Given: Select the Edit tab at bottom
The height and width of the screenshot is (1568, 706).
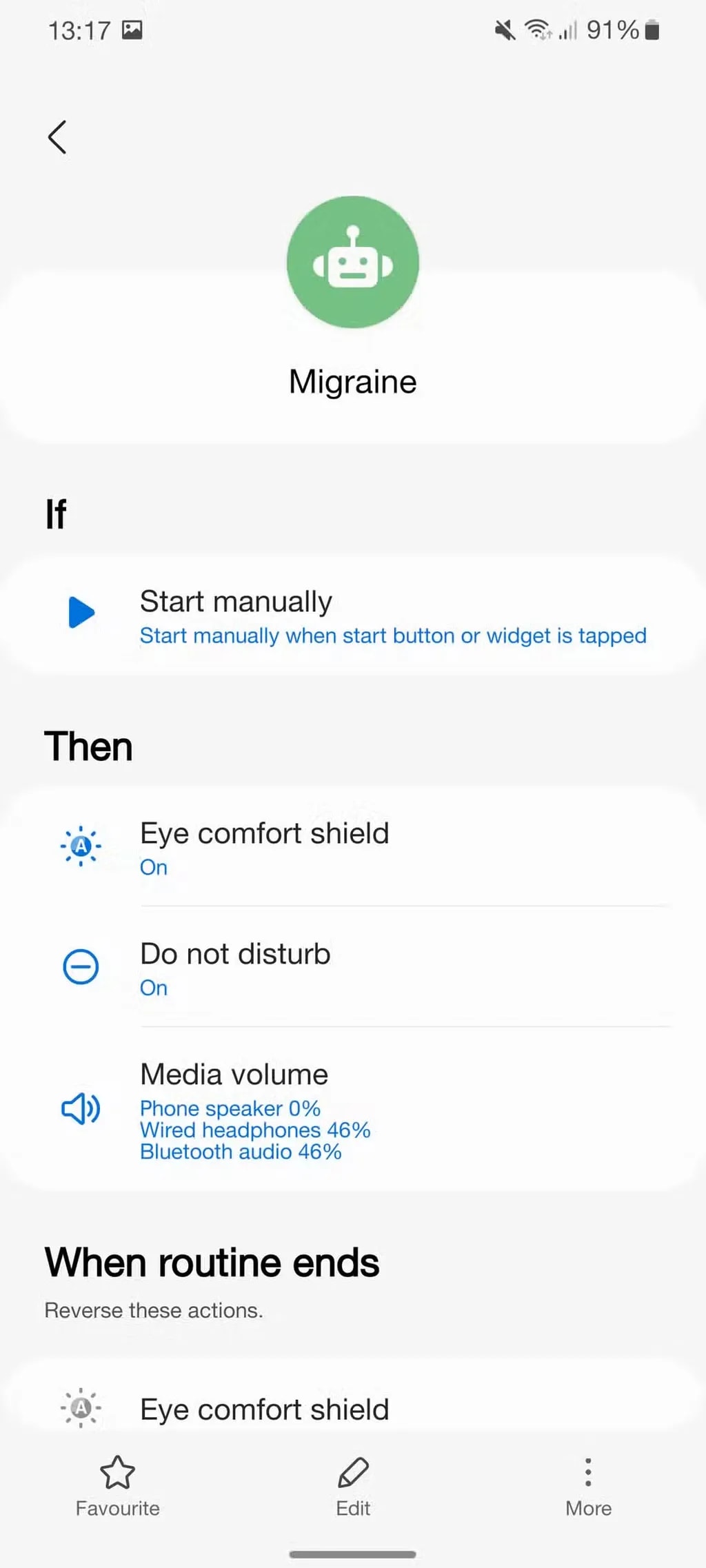Looking at the screenshot, I should [352, 1489].
